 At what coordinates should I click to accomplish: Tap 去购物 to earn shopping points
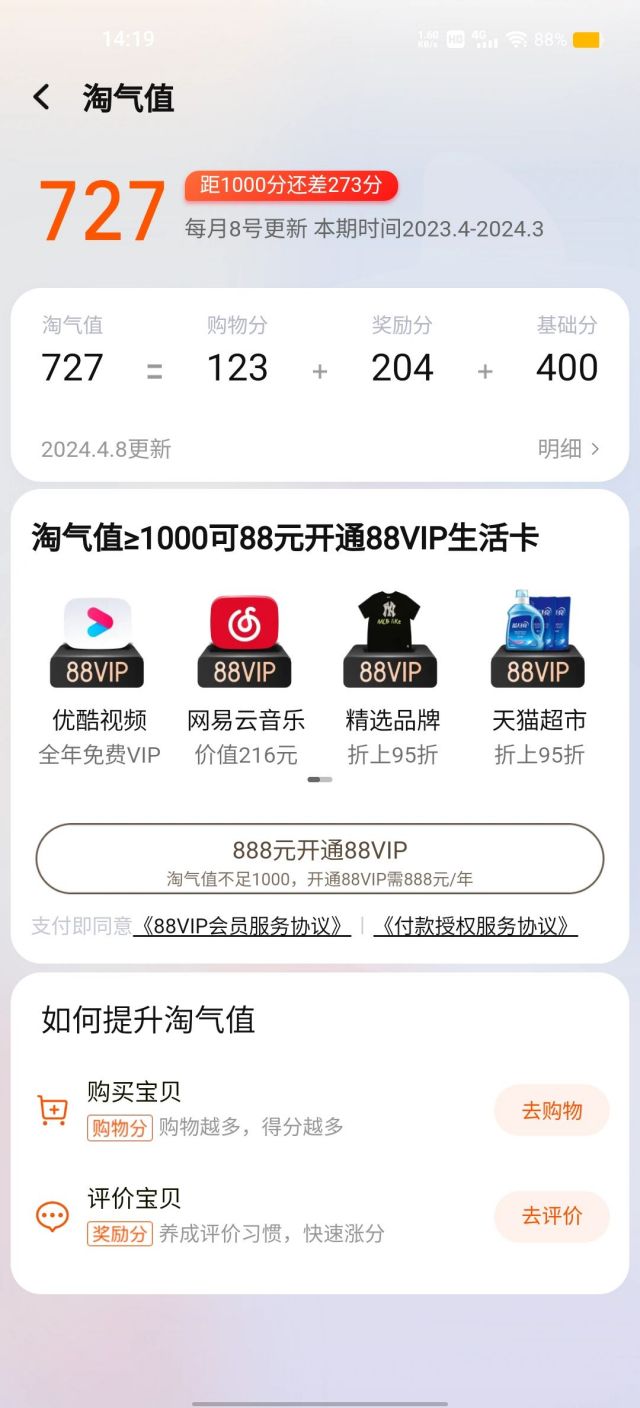(551, 1110)
